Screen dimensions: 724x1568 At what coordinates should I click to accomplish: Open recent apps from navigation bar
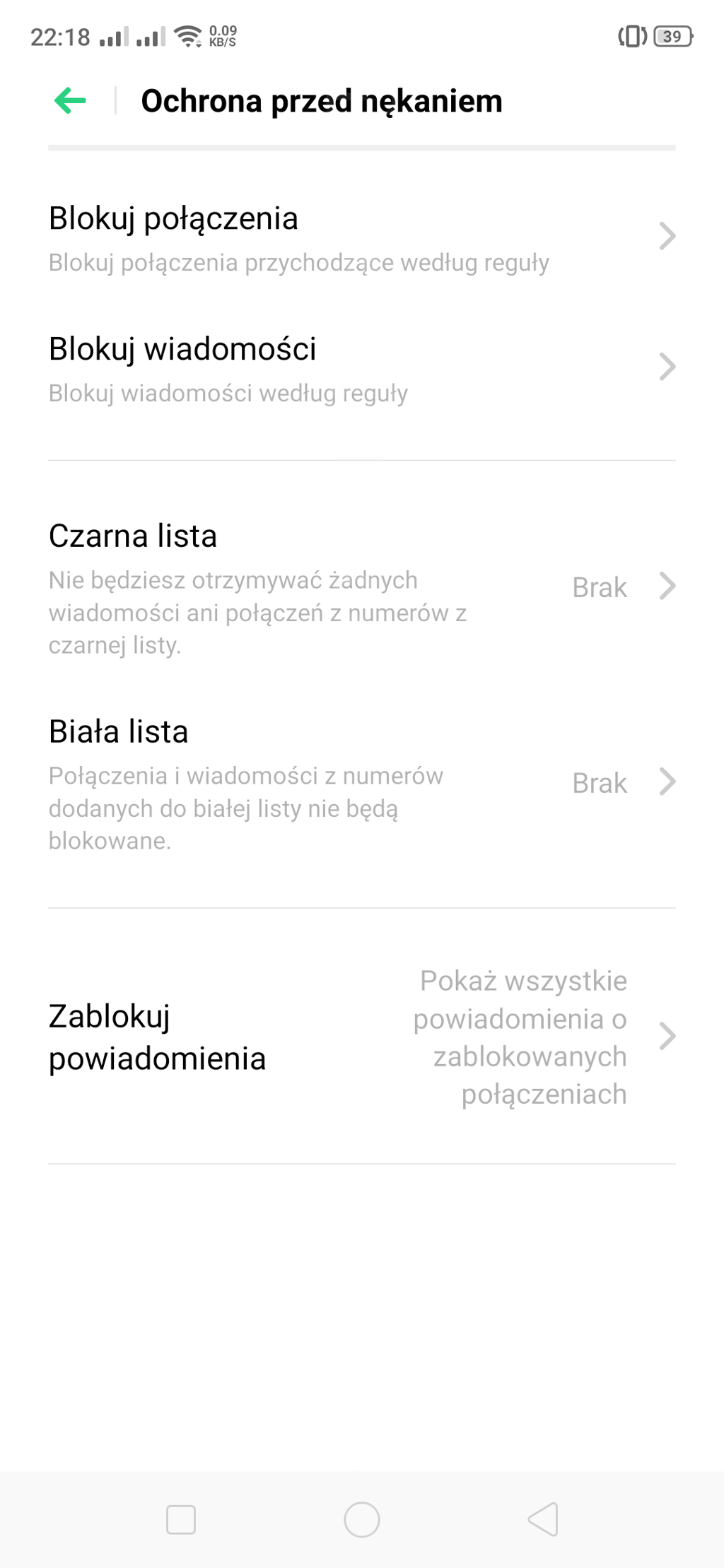pyautogui.click(x=181, y=1520)
